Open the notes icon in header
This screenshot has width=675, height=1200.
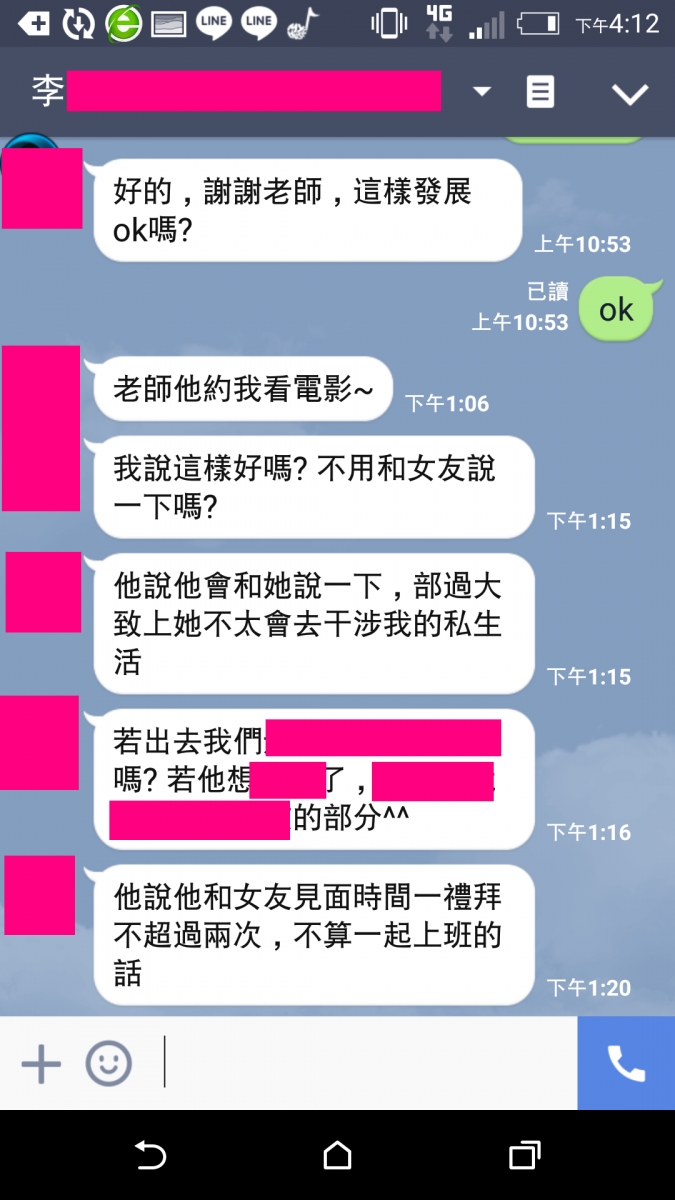pyautogui.click(x=540, y=93)
